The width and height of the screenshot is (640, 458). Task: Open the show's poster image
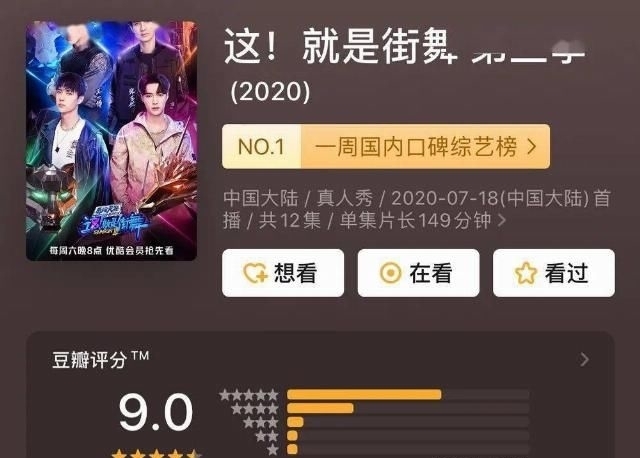pos(111,142)
